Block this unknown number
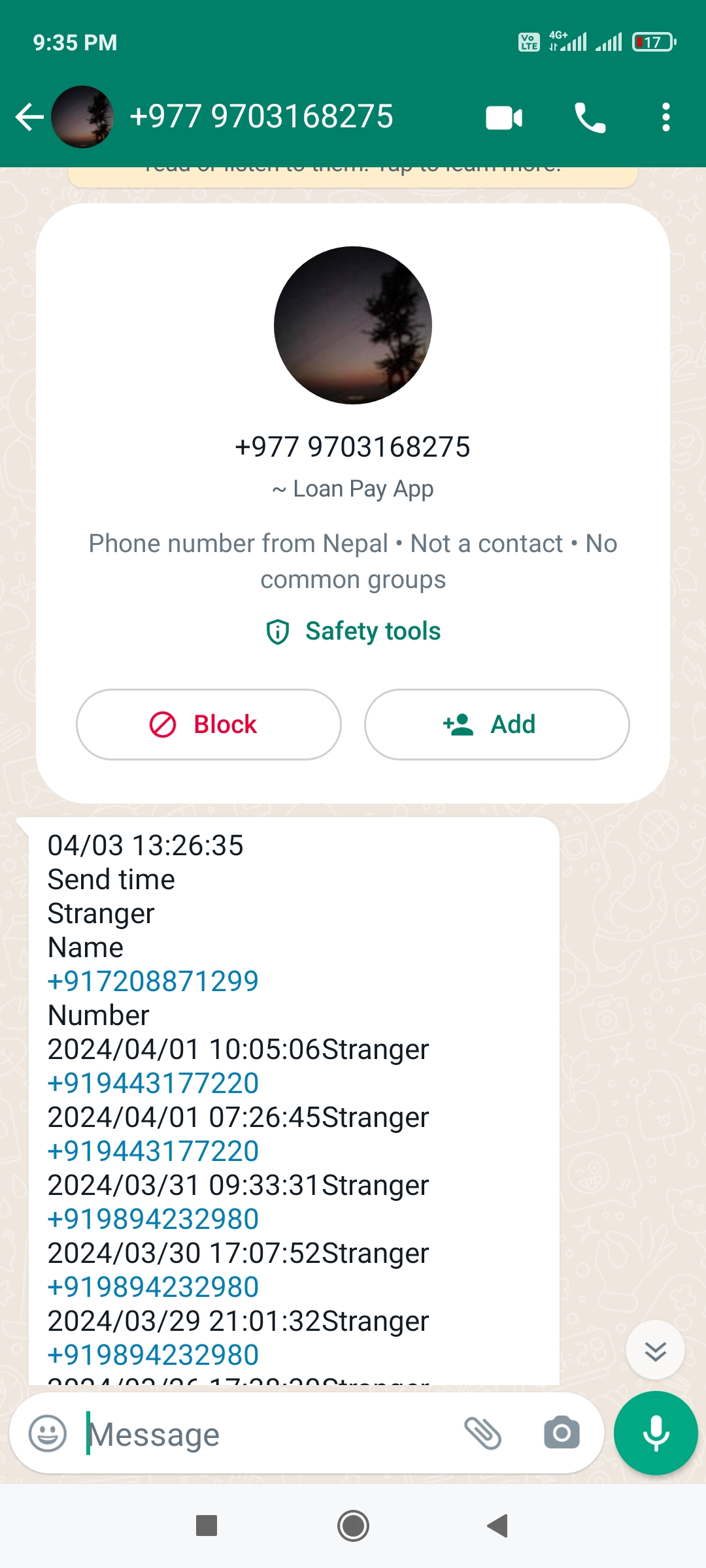This screenshot has height=1568, width=706. pos(209,725)
